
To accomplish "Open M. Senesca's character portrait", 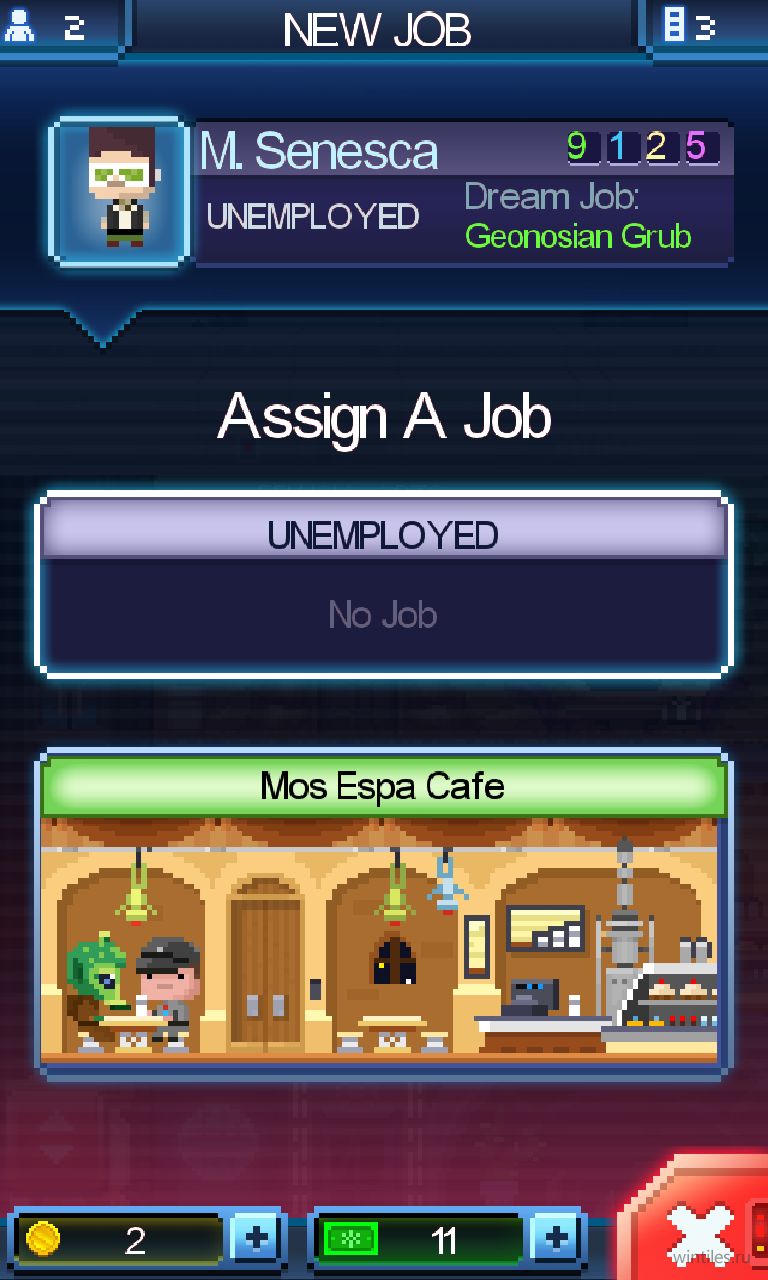I will (120, 192).
